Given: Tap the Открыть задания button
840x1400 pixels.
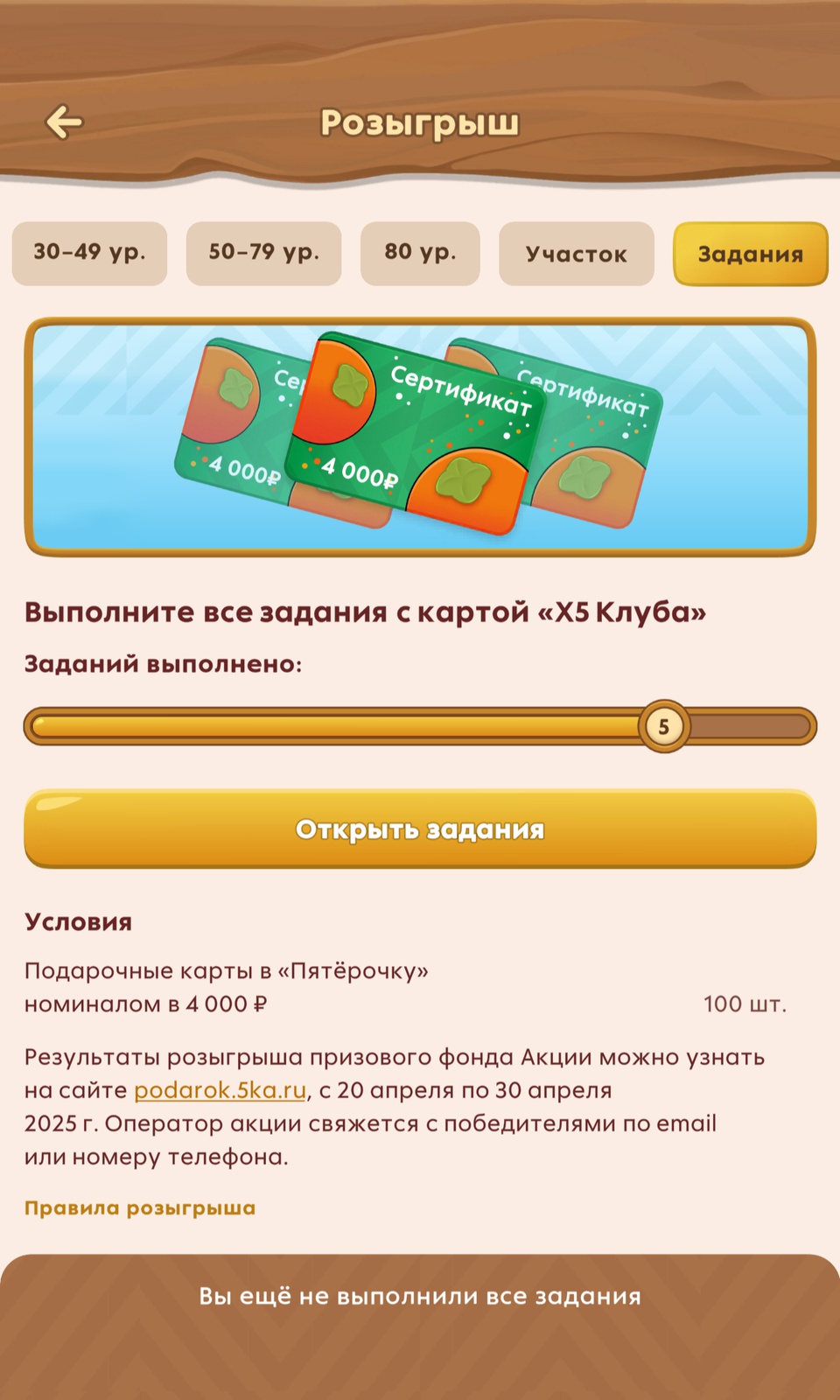Looking at the screenshot, I should pyautogui.click(x=420, y=829).
